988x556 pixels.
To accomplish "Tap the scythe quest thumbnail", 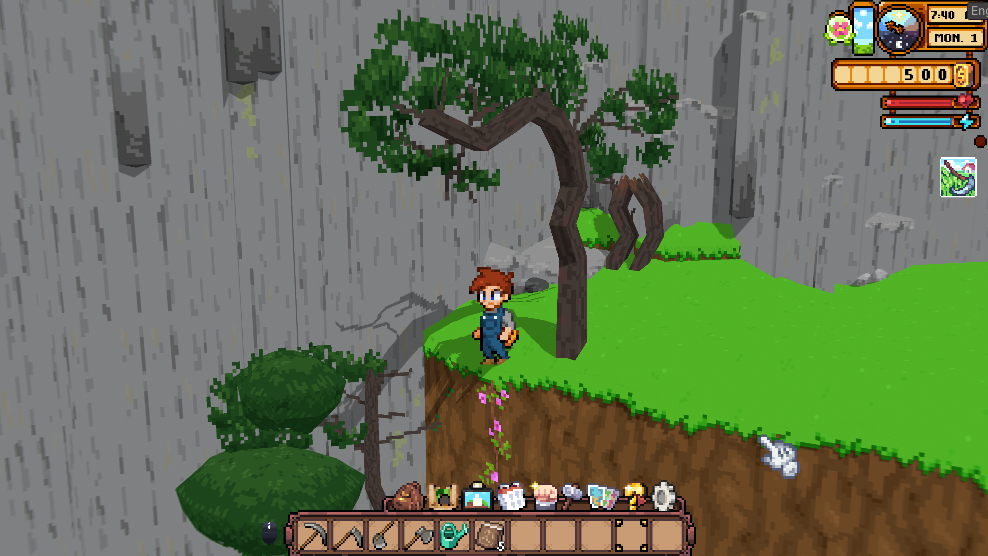I will point(958,177).
